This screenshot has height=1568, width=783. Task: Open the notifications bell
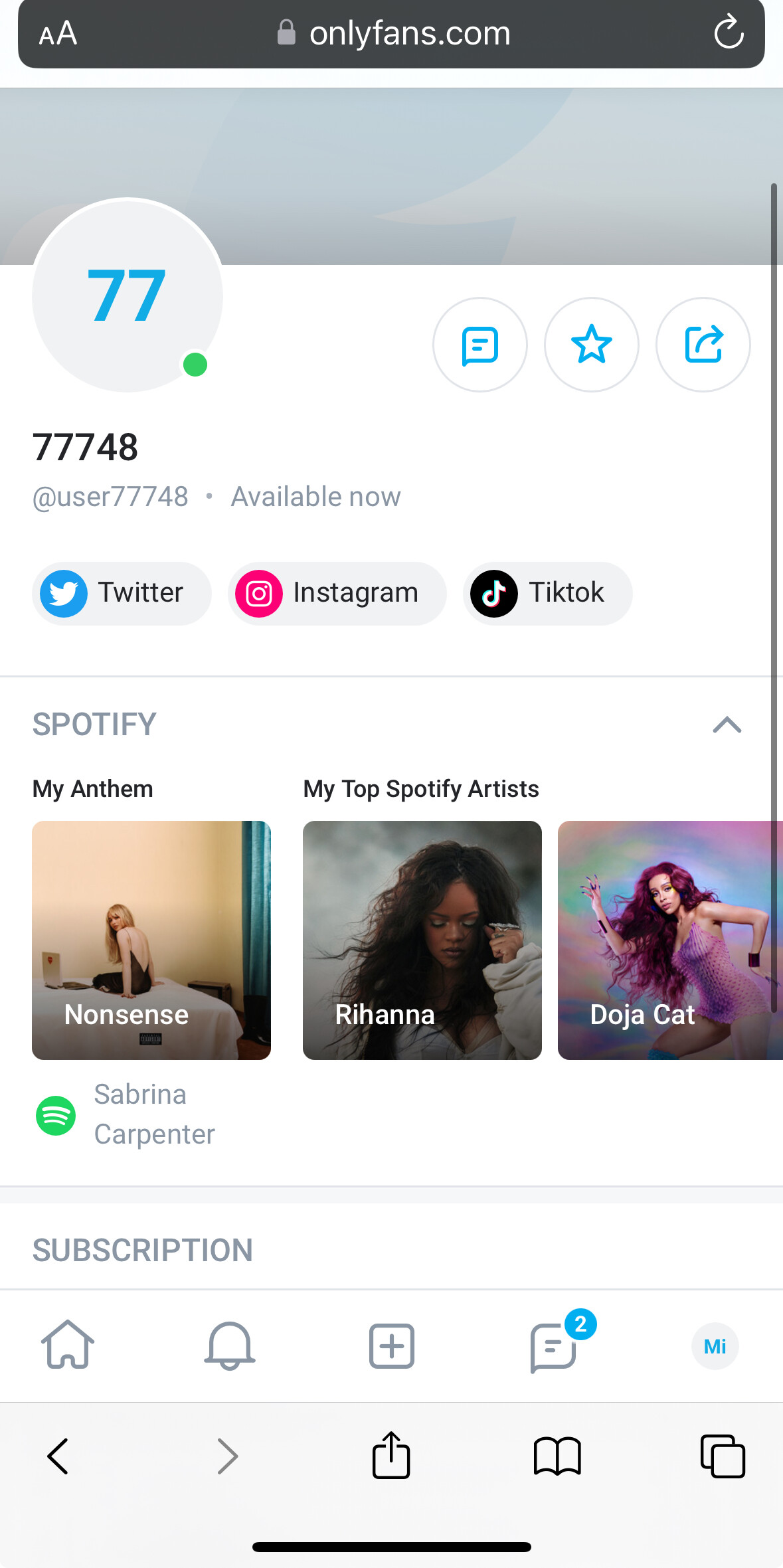(x=230, y=1346)
